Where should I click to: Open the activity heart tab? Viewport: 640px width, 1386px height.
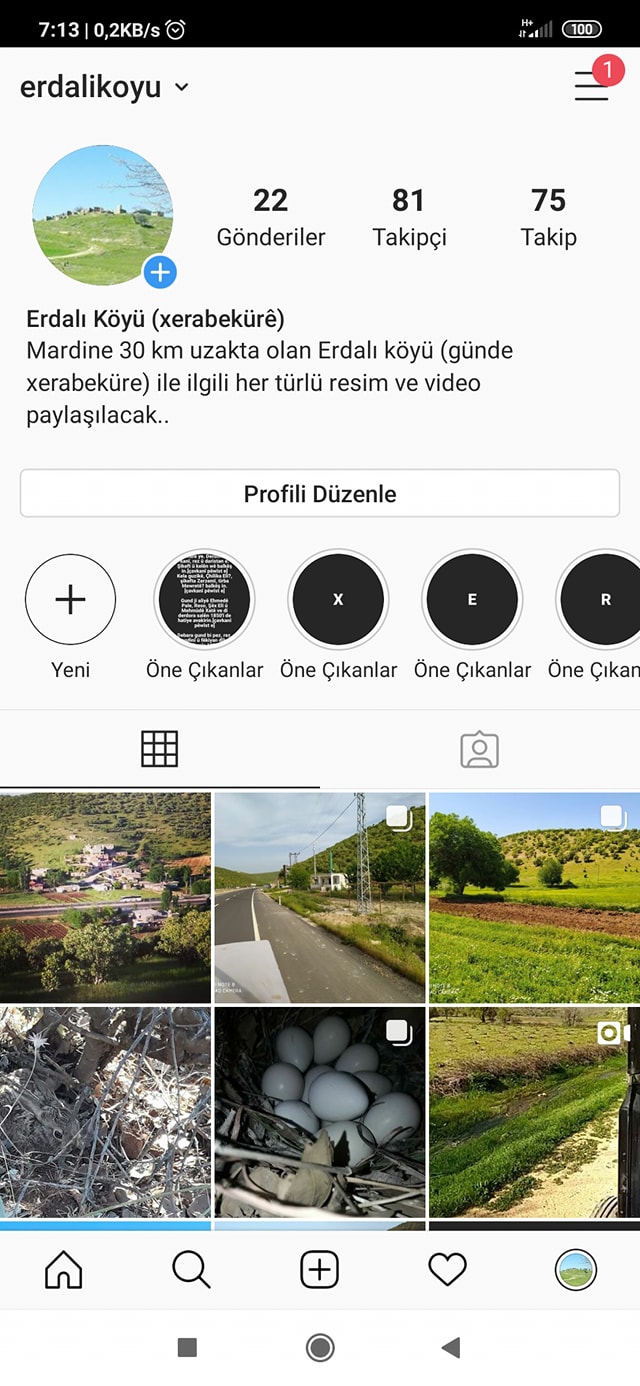tap(447, 1270)
